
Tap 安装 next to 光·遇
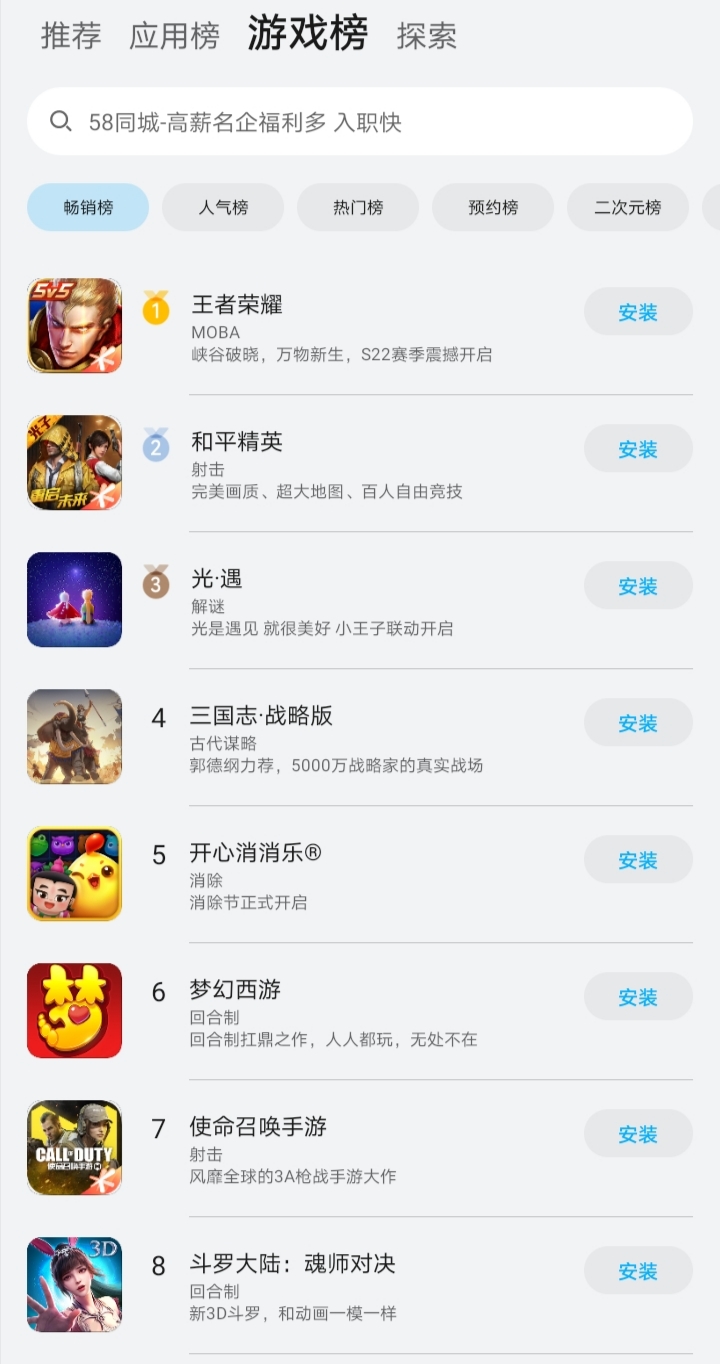click(x=638, y=586)
